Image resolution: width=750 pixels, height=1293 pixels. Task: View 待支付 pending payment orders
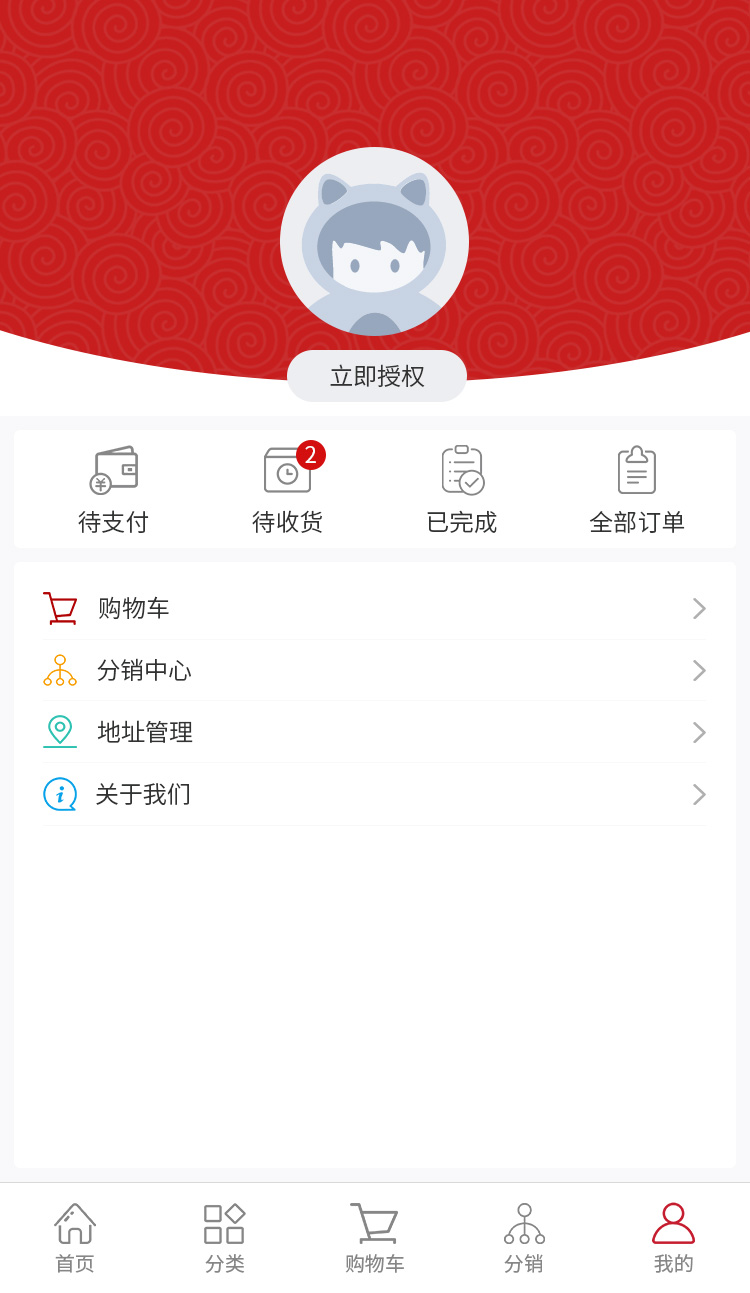pos(113,490)
